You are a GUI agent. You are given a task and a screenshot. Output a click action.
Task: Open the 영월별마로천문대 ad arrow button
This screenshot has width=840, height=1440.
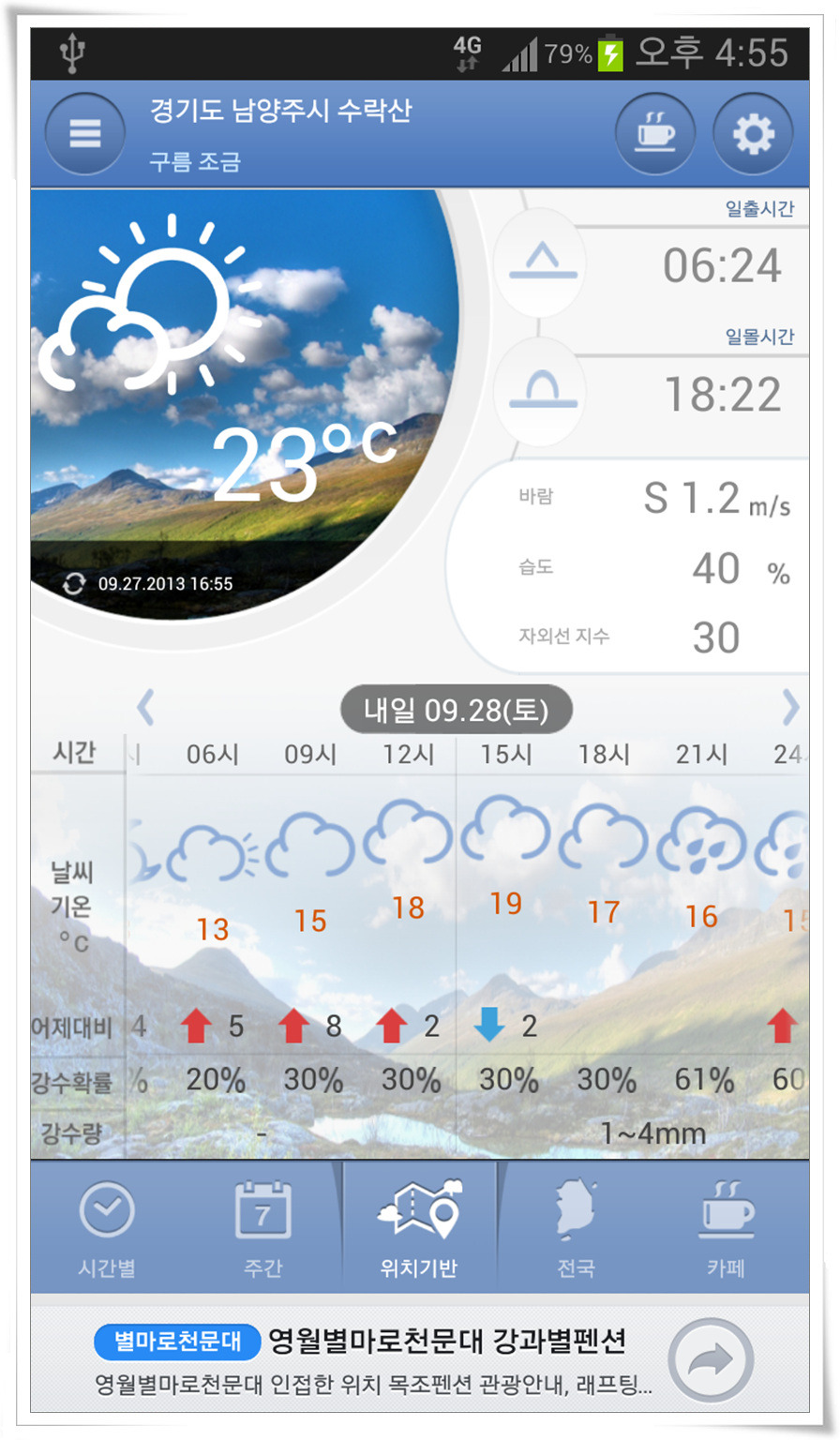711,1359
